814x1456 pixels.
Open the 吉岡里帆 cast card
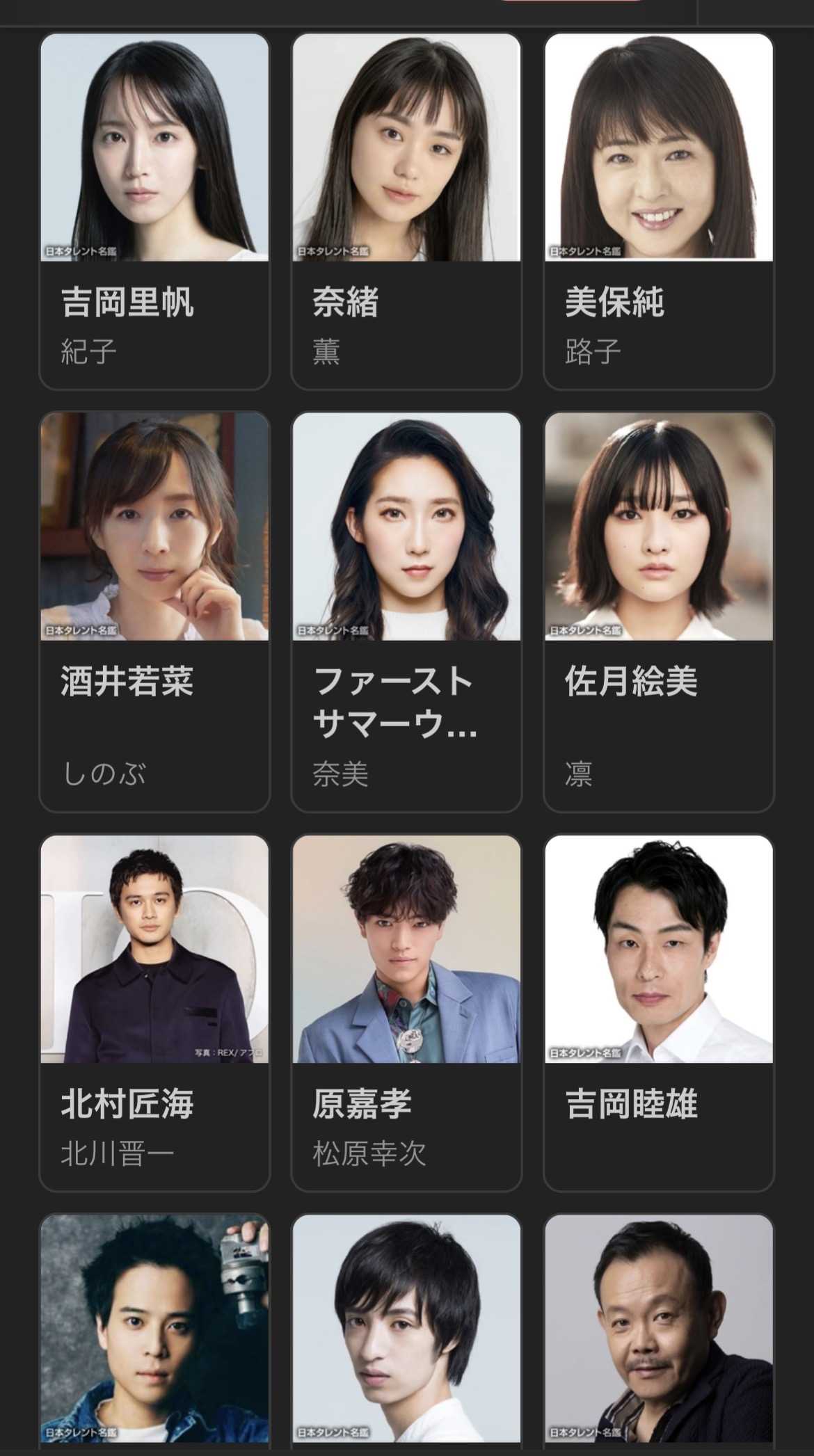click(x=154, y=211)
